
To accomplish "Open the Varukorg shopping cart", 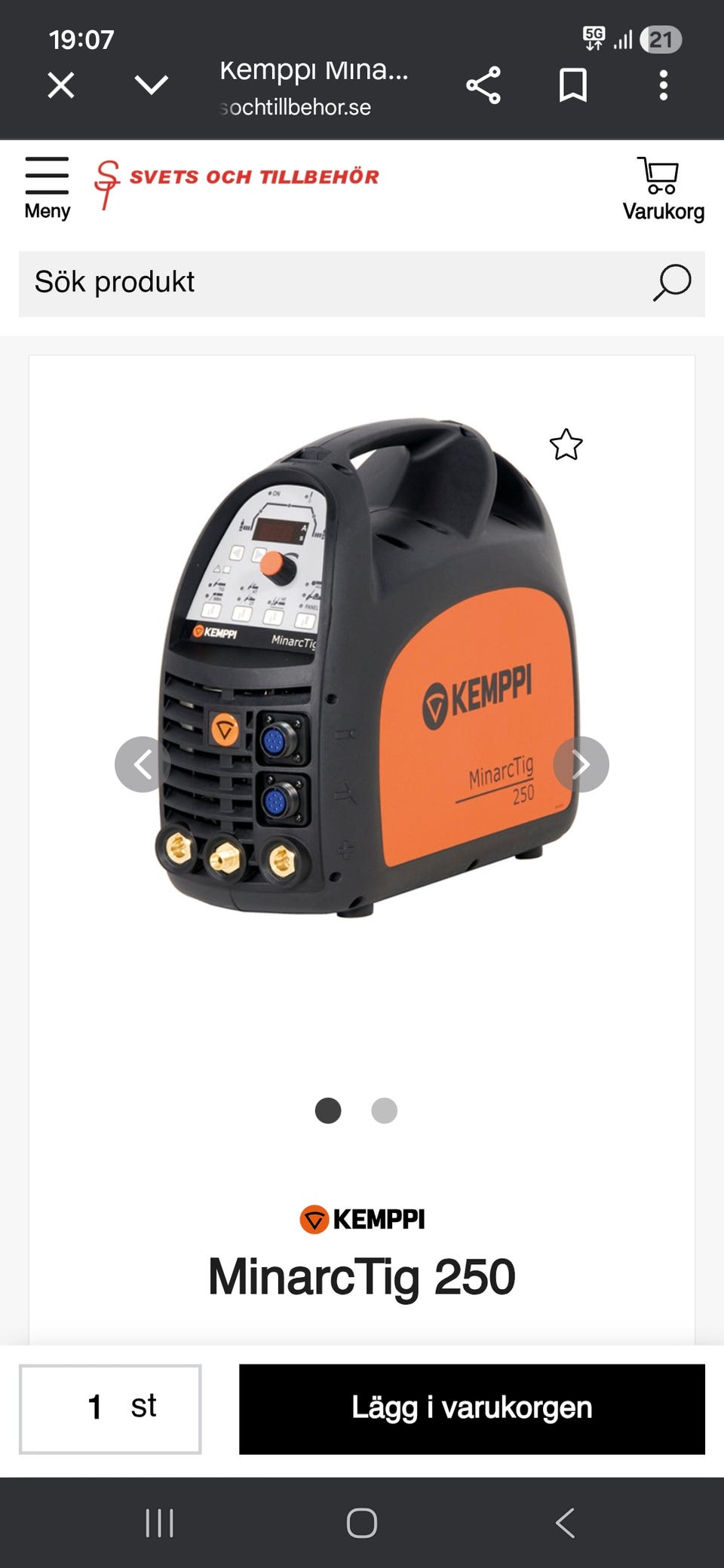I will coord(663,188).
